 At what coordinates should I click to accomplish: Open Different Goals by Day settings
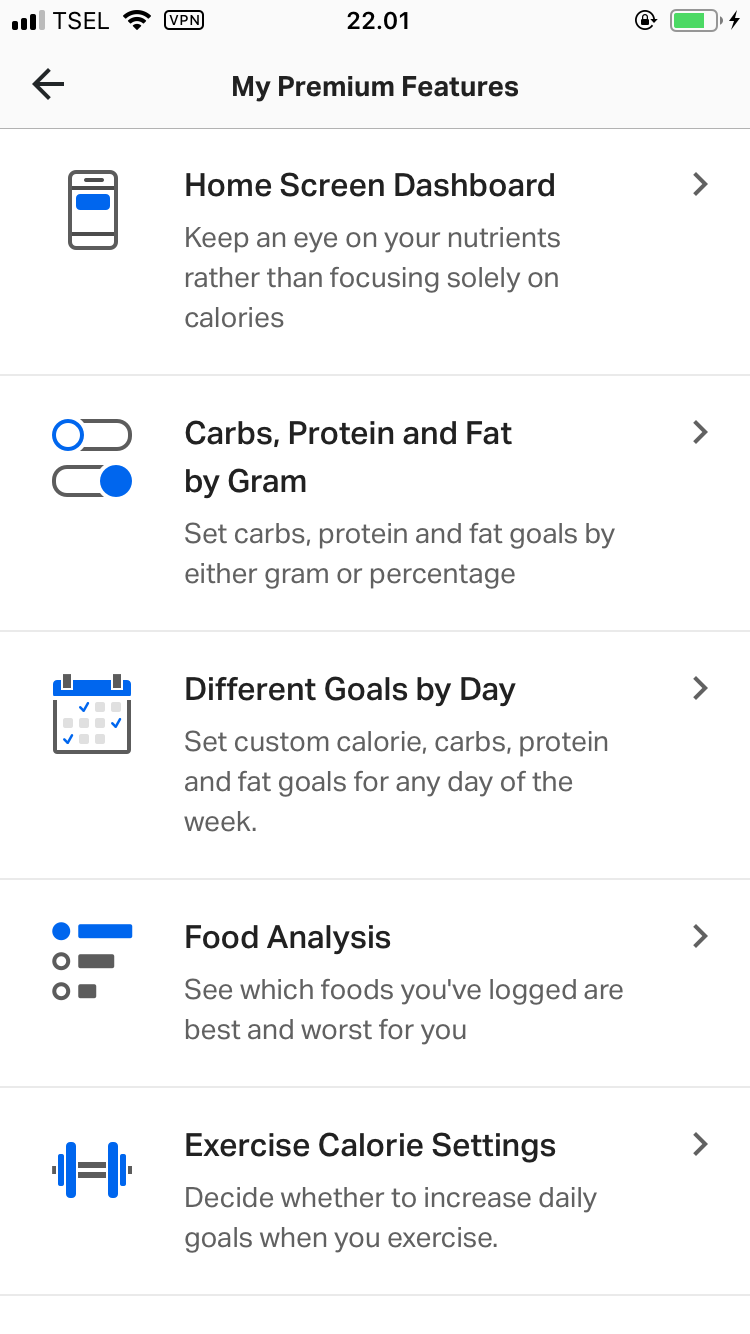(x=375, y=755)
